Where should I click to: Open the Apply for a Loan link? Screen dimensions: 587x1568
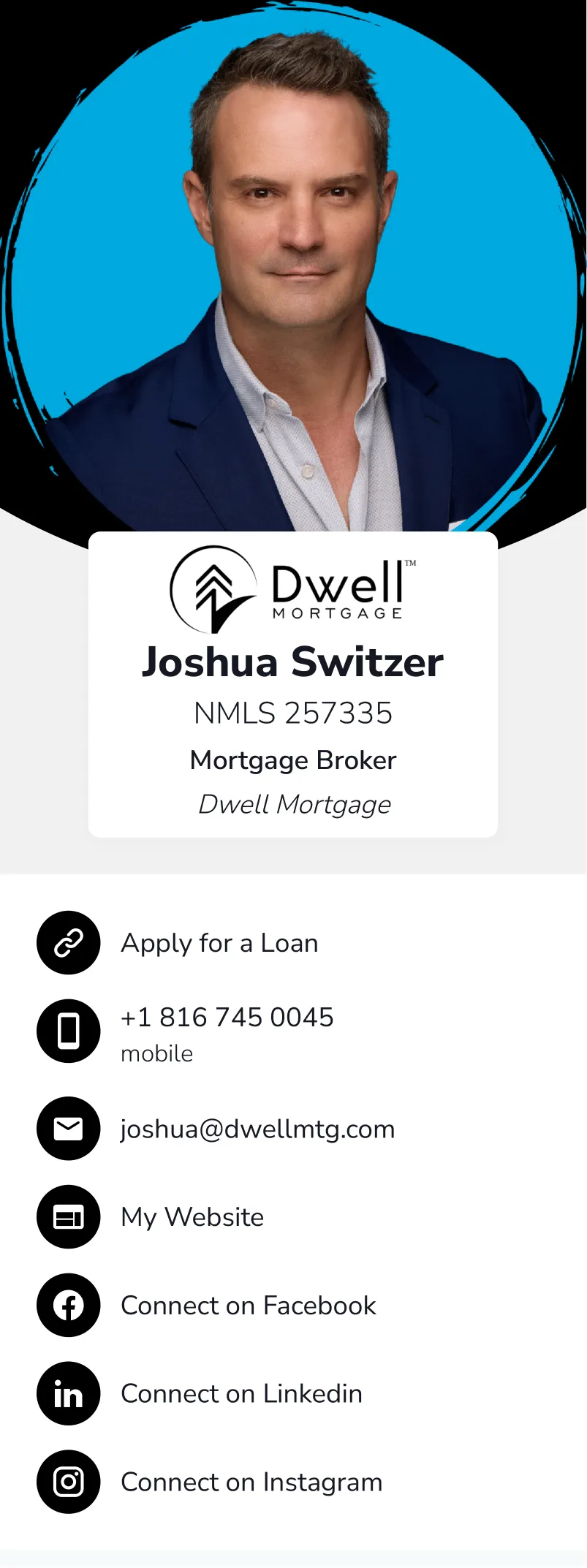tap(219, 943)
